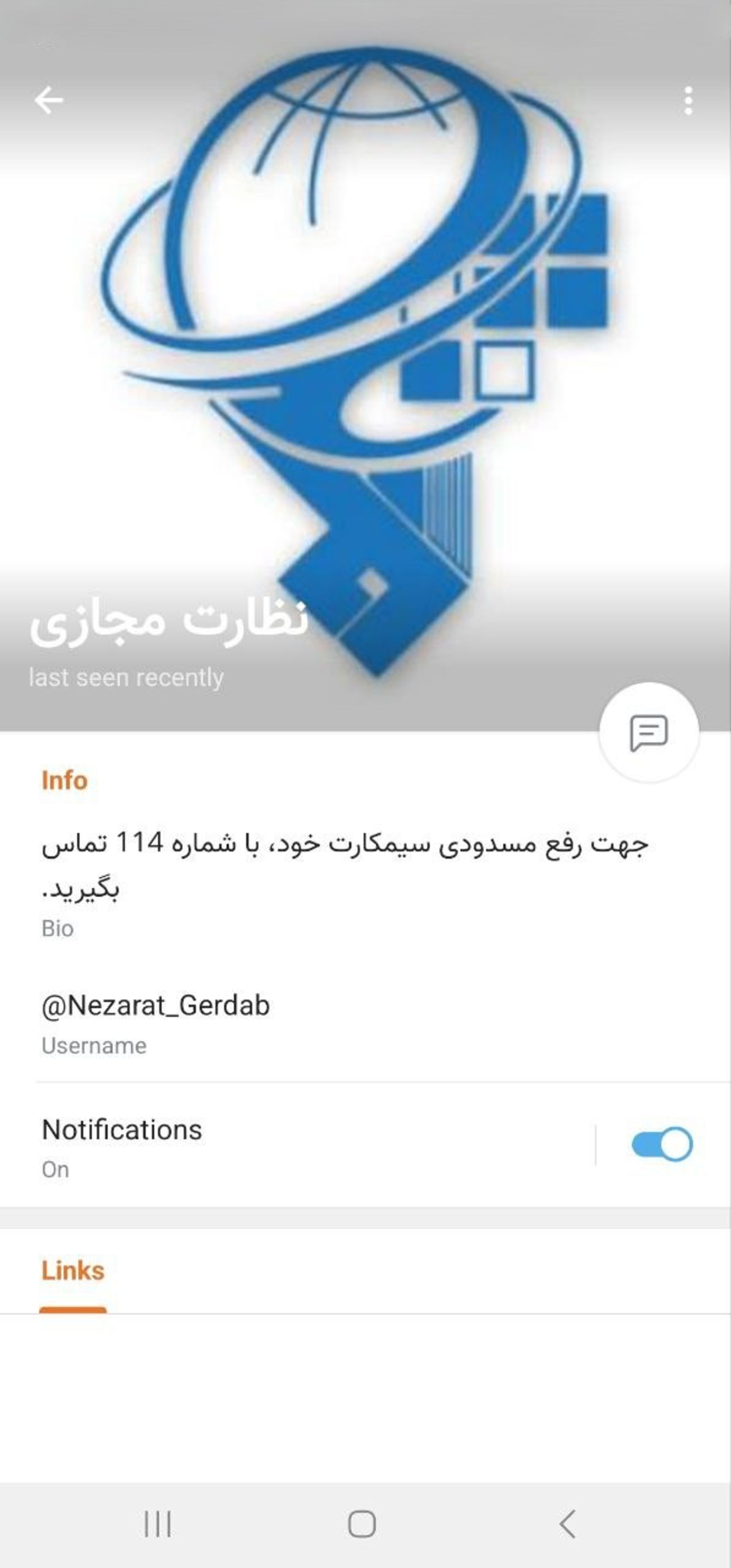The height and width of the screenshot is (1568, 731).
Task: Disable notifications for this contact
Action: [x=663, y=1143]
